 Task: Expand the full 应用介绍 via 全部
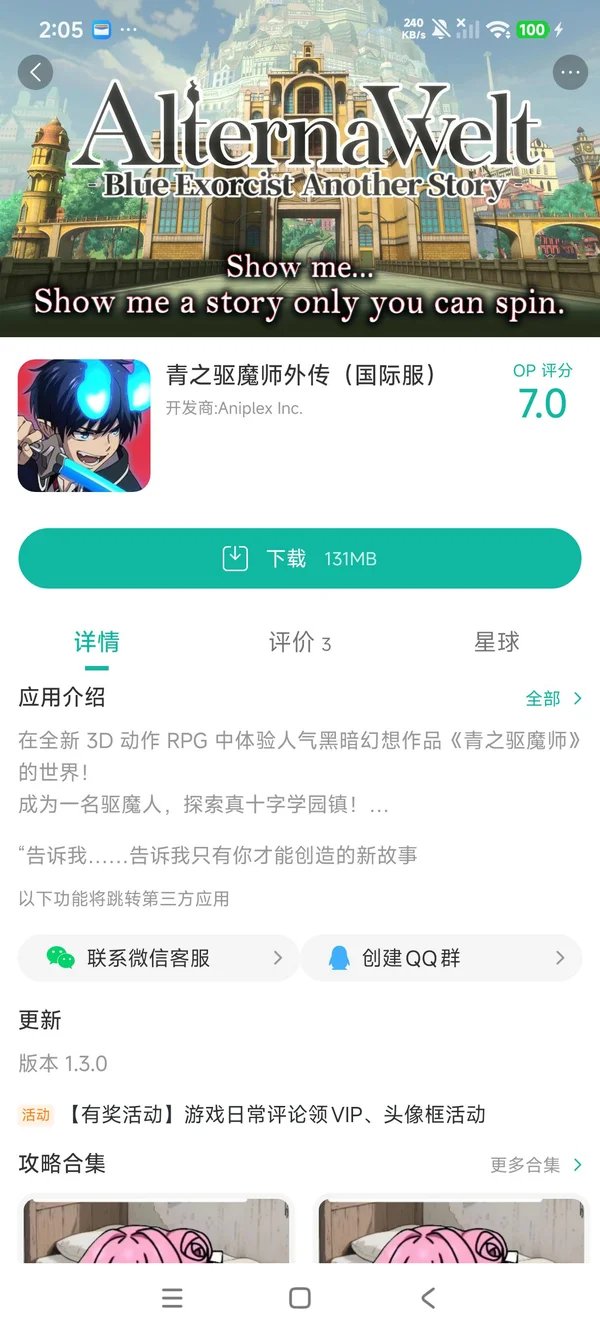pyautogui.click(x=554, y=698)
